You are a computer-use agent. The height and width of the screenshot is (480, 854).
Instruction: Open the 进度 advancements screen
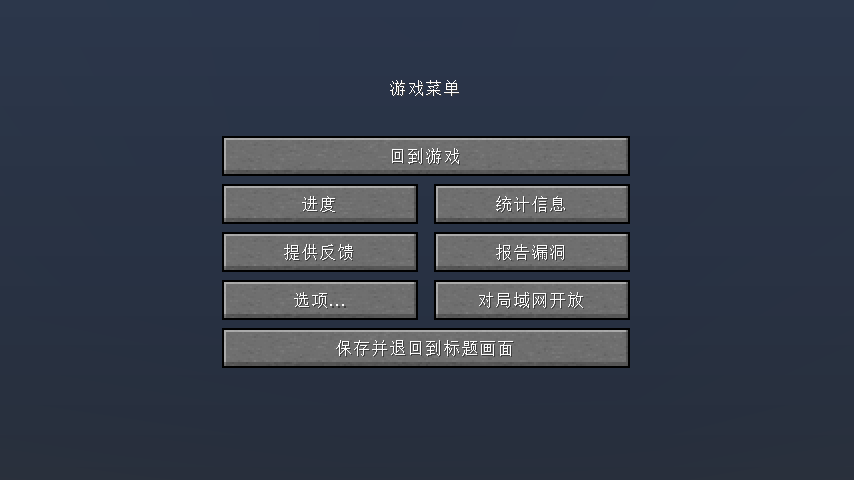click(x=320, y=204)
